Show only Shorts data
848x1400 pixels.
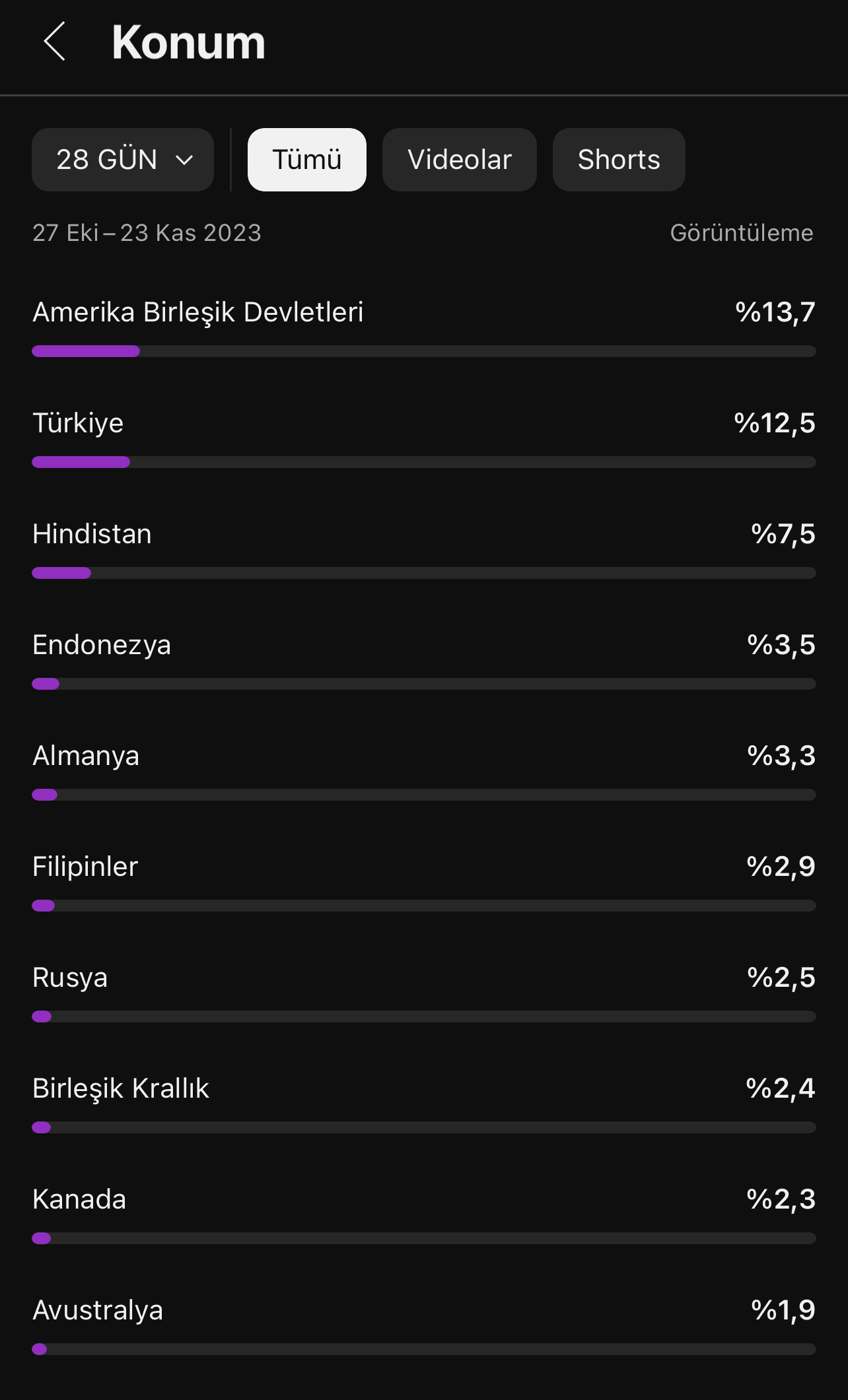click(x=619, y=160)
